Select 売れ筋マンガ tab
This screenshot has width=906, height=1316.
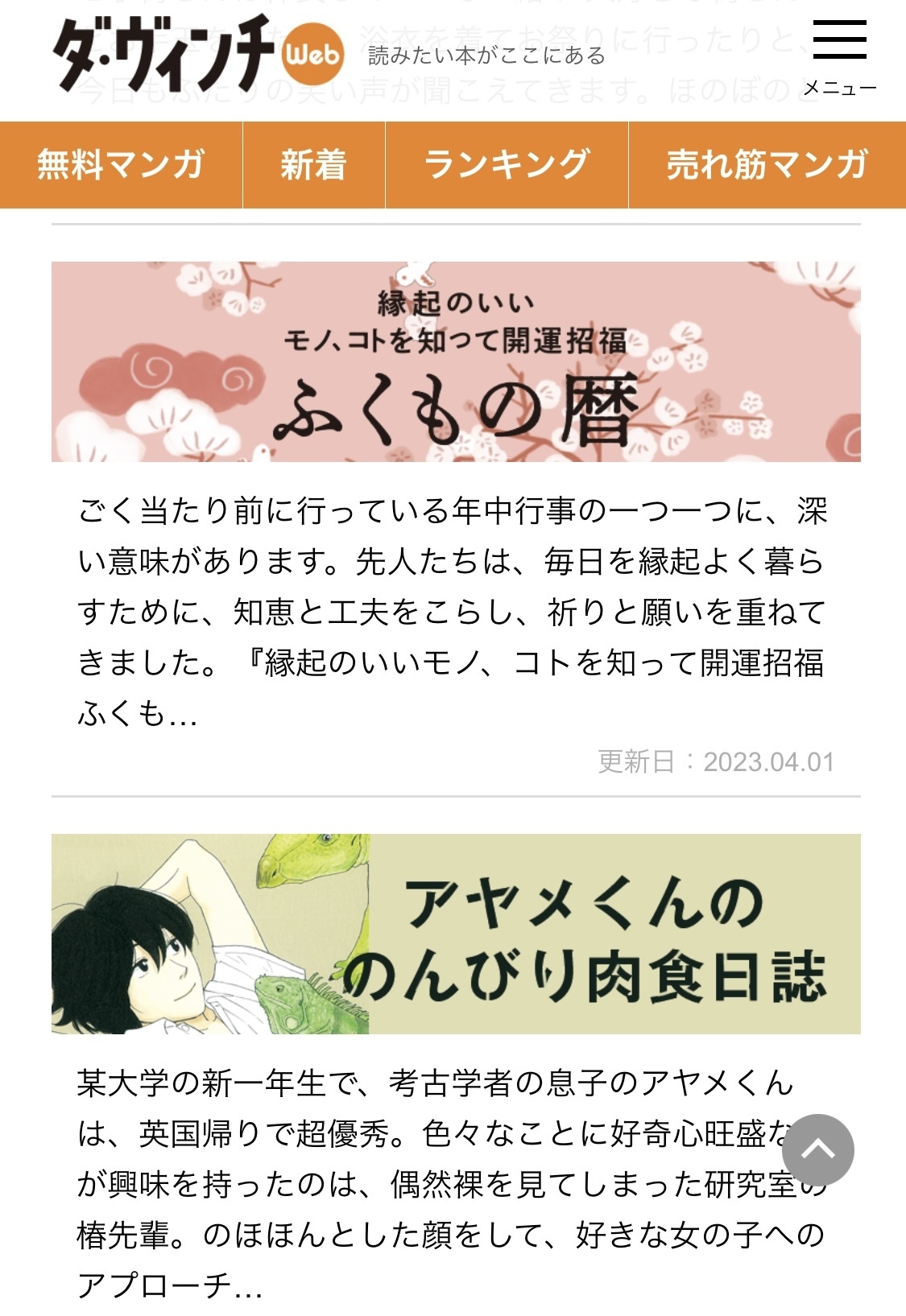tap(766, 165)
